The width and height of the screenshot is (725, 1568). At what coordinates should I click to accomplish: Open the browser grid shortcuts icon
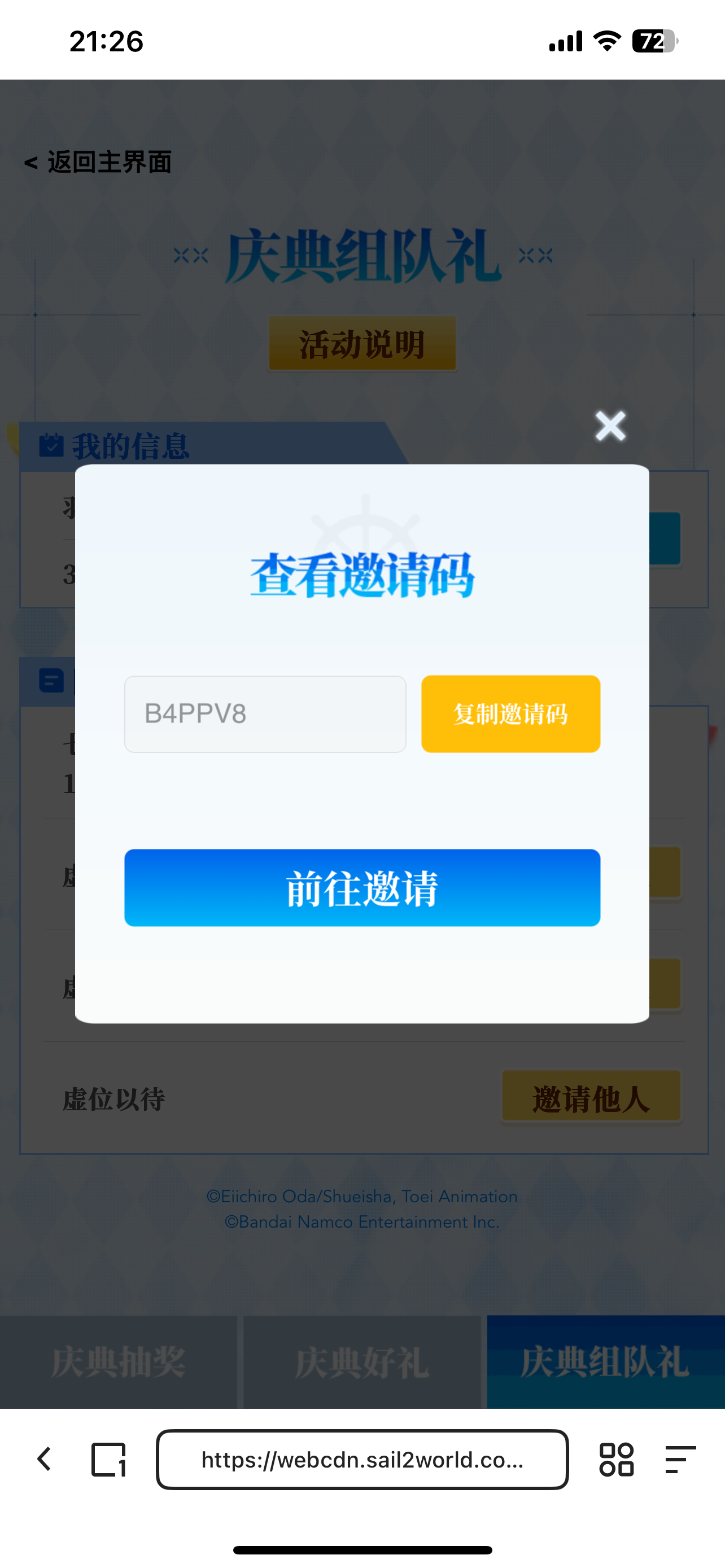click(x=616, y=1459)
